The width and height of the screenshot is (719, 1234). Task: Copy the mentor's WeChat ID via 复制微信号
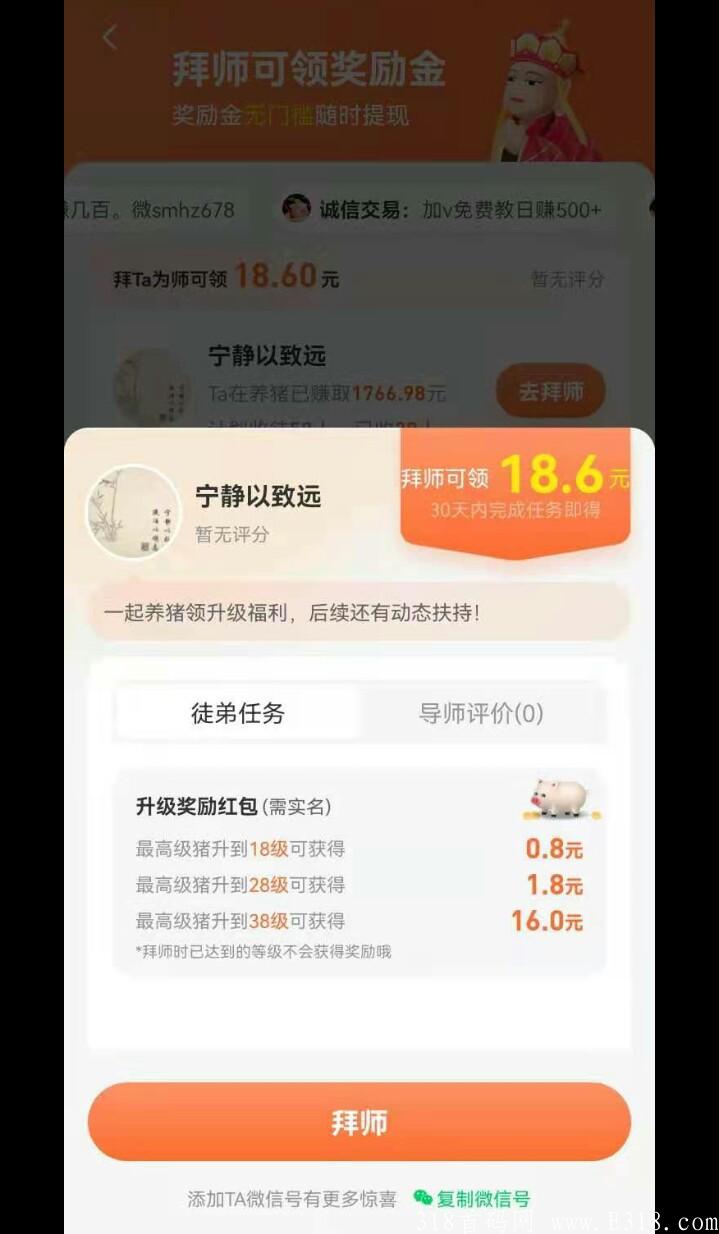(473, 1198)
